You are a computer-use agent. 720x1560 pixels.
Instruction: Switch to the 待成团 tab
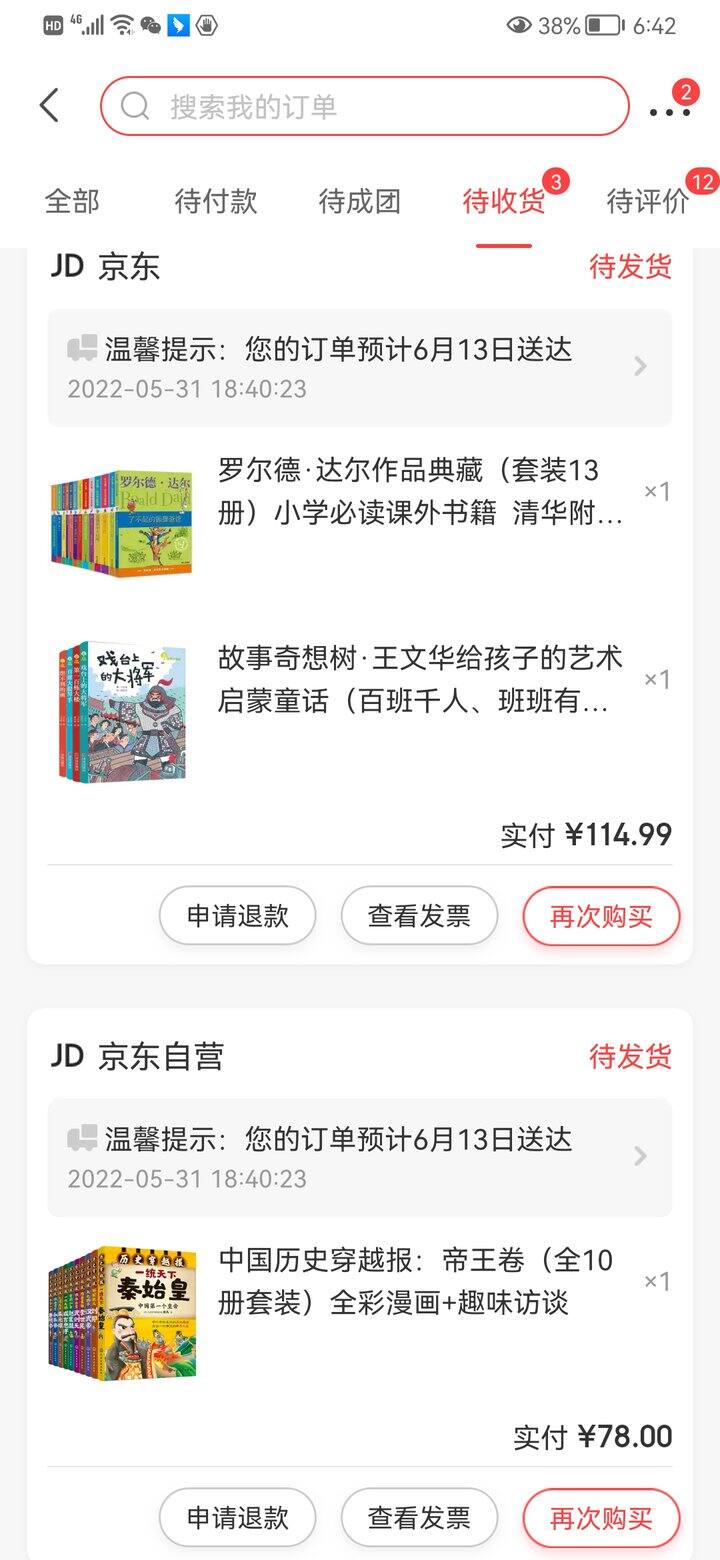tap(360, 201)
